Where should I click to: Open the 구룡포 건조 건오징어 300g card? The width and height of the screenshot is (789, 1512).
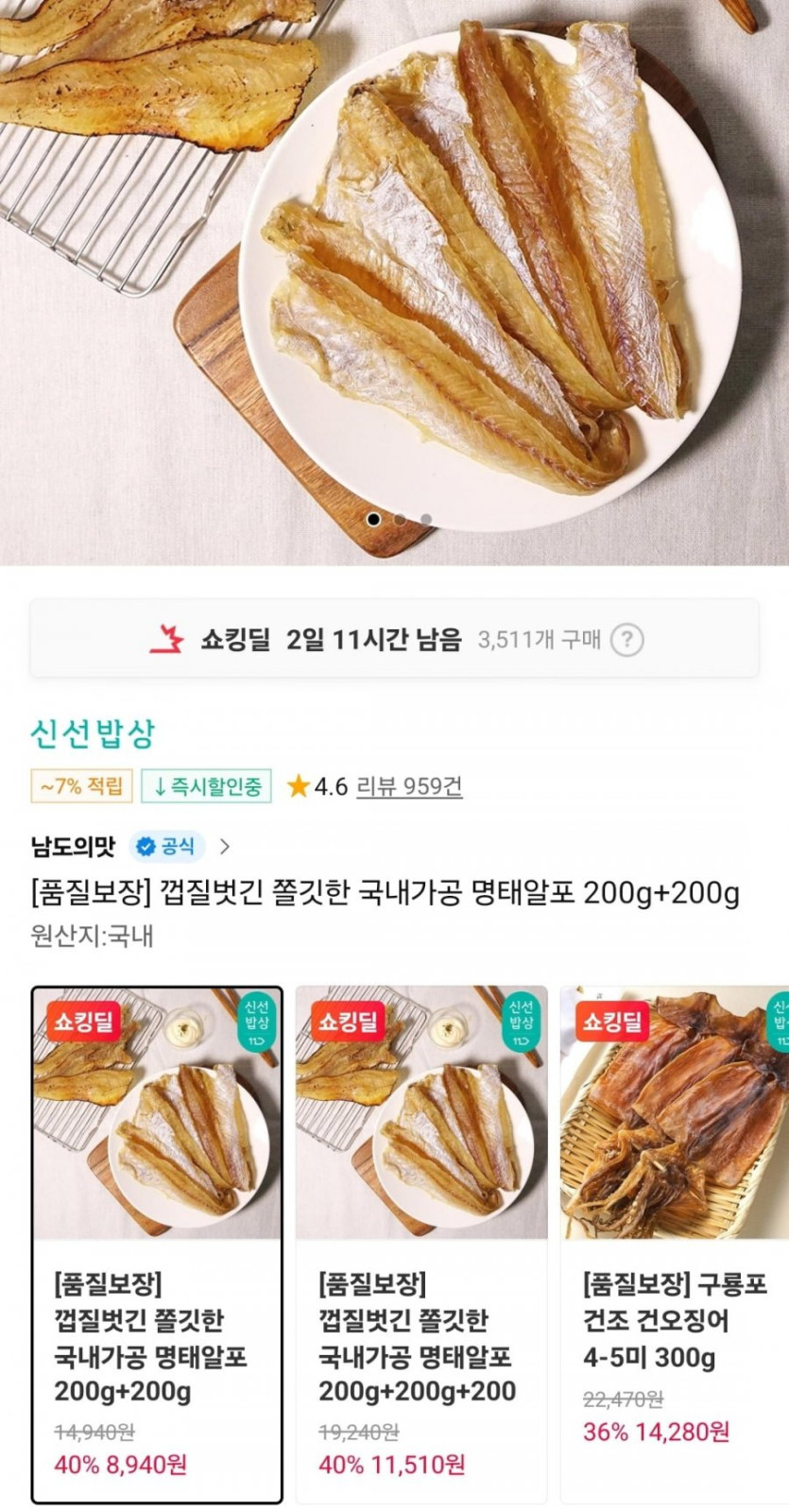point(674,1244)
